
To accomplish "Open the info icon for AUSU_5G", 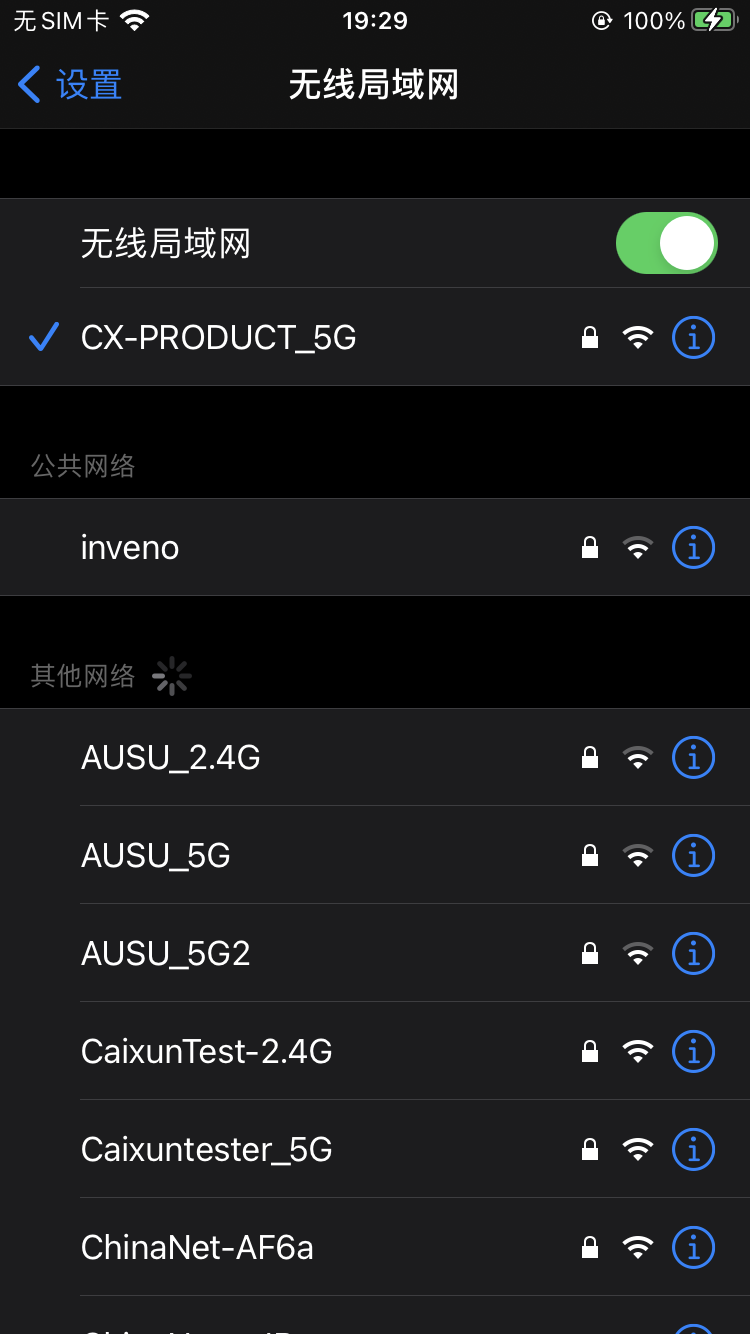I will tap(693, 856).
